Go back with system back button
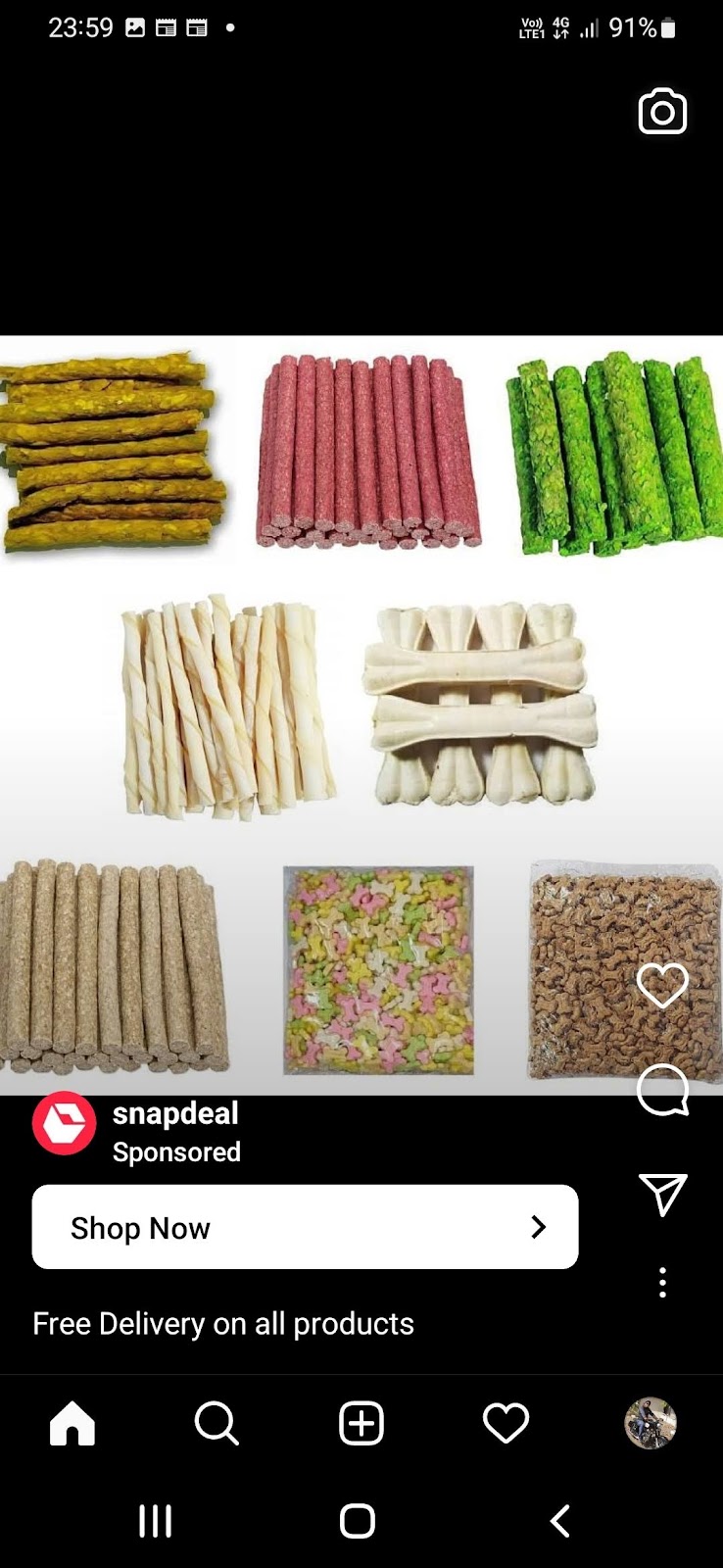Screen dimensions: 723x1568 (x=559, y=1521)
